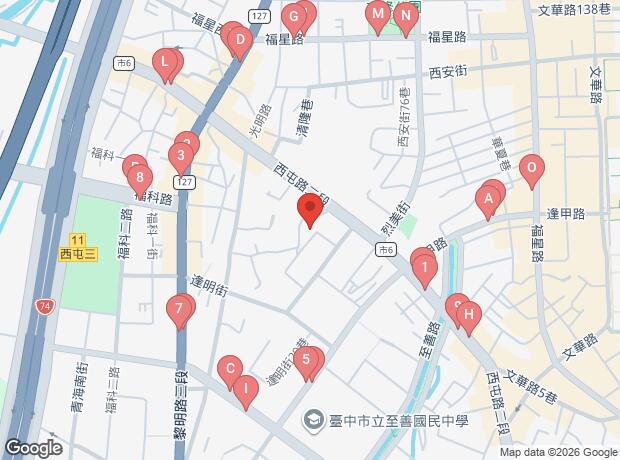Tap the pin labeled H

(467, 316)
